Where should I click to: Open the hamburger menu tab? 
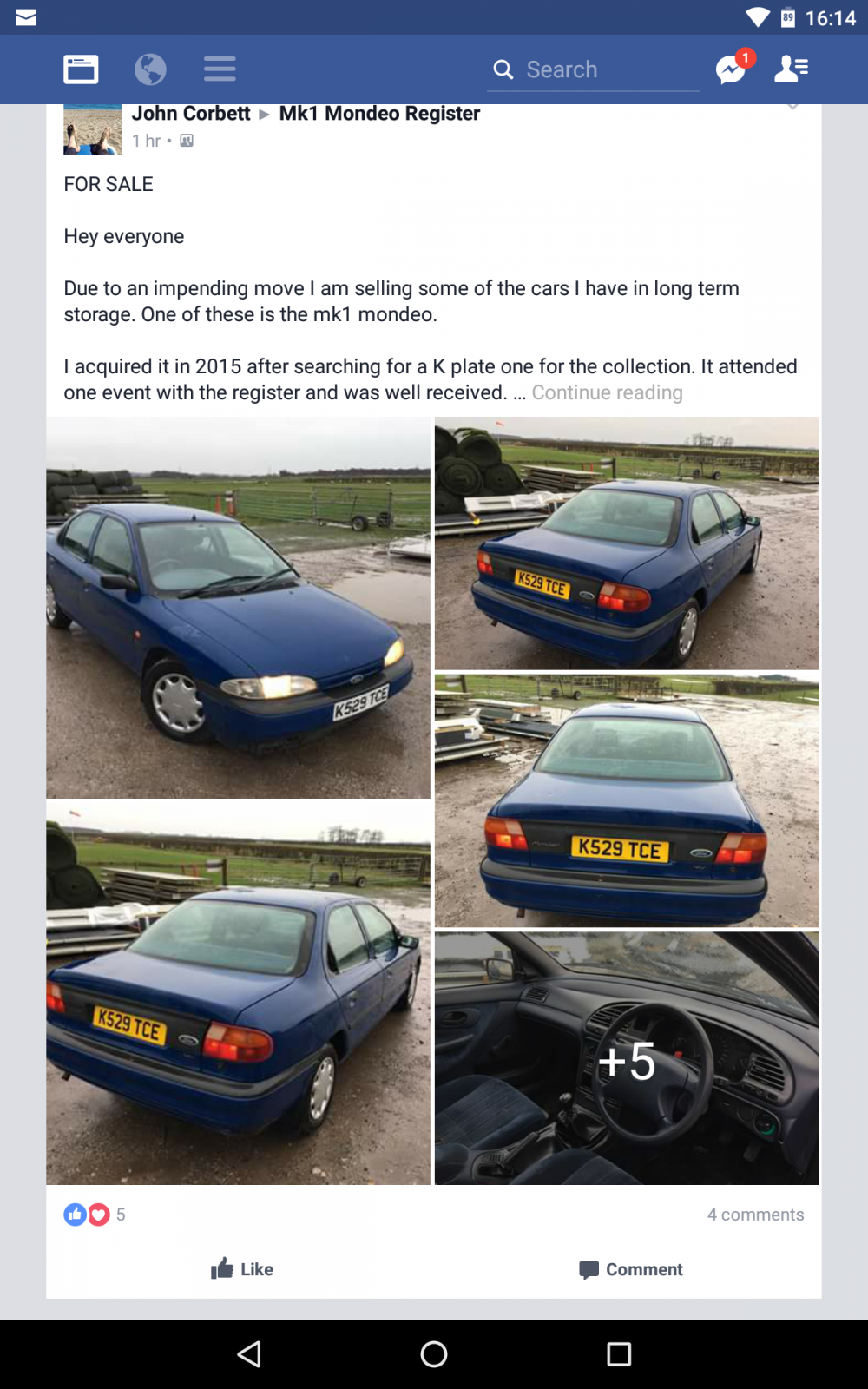click(220, 69)
